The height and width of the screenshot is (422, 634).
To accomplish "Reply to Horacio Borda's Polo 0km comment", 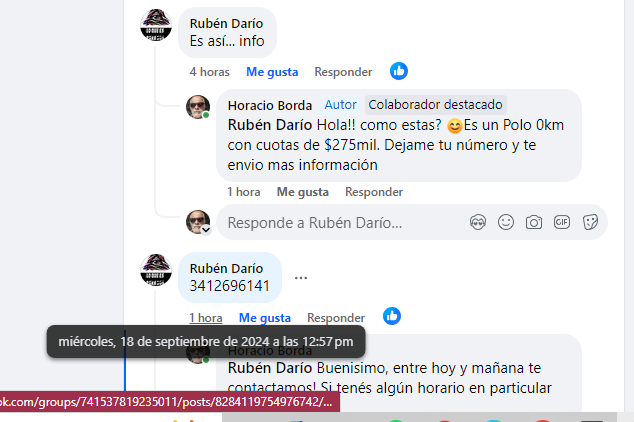I will (373, 191).
